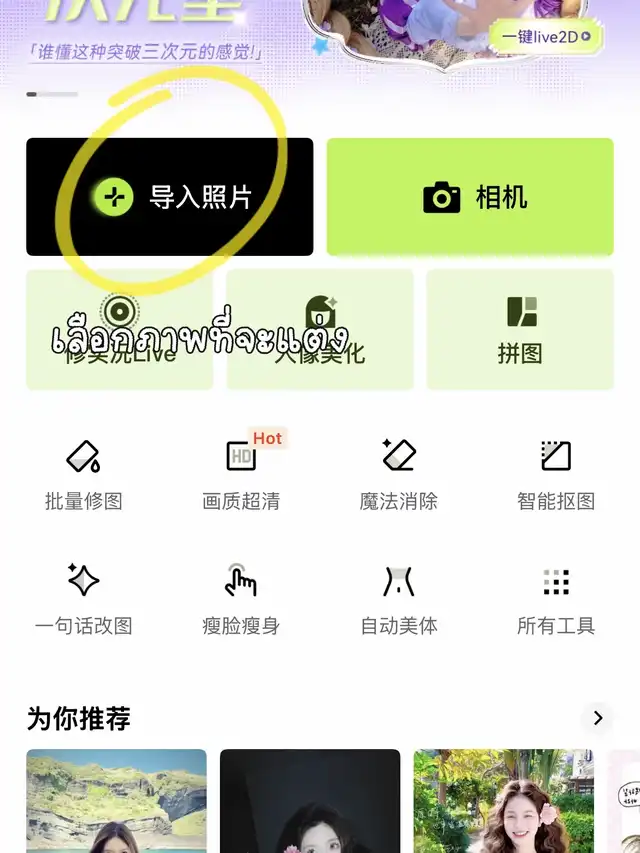Open the dark portrait recommended template
Viewport: 640px width, 853px height.
tap(310, 800)
